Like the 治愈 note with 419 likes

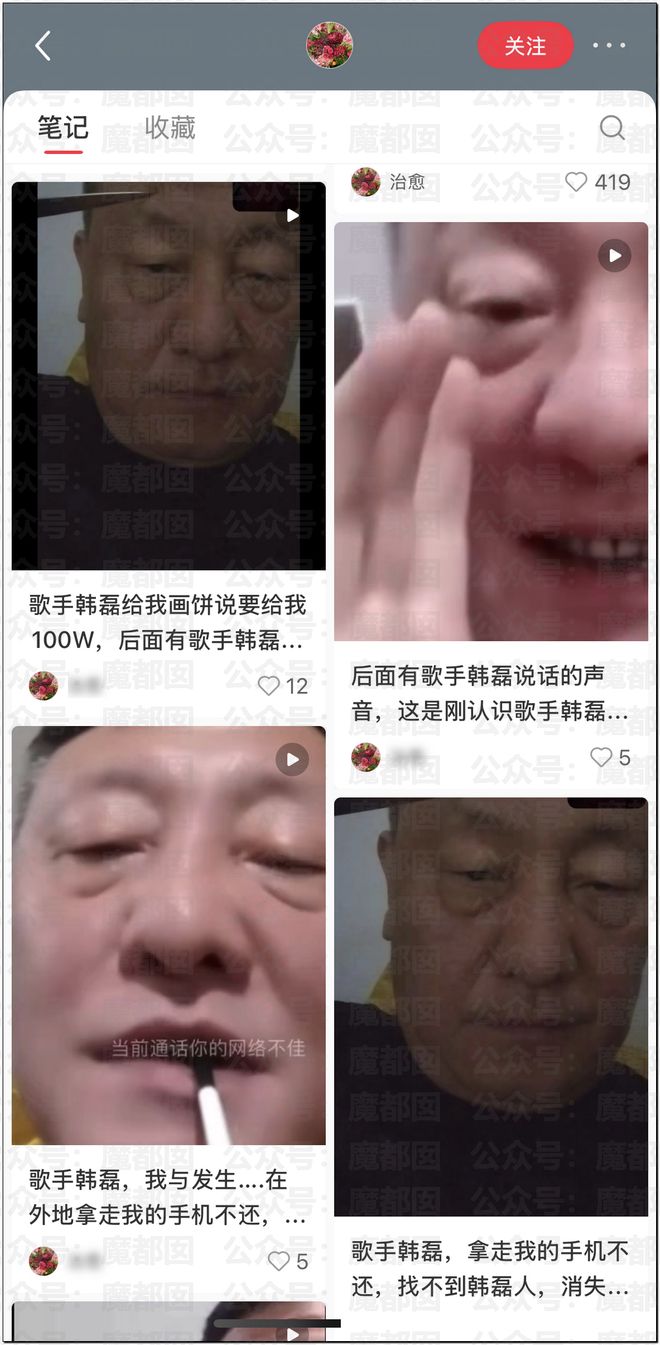[x=576, y=182]
